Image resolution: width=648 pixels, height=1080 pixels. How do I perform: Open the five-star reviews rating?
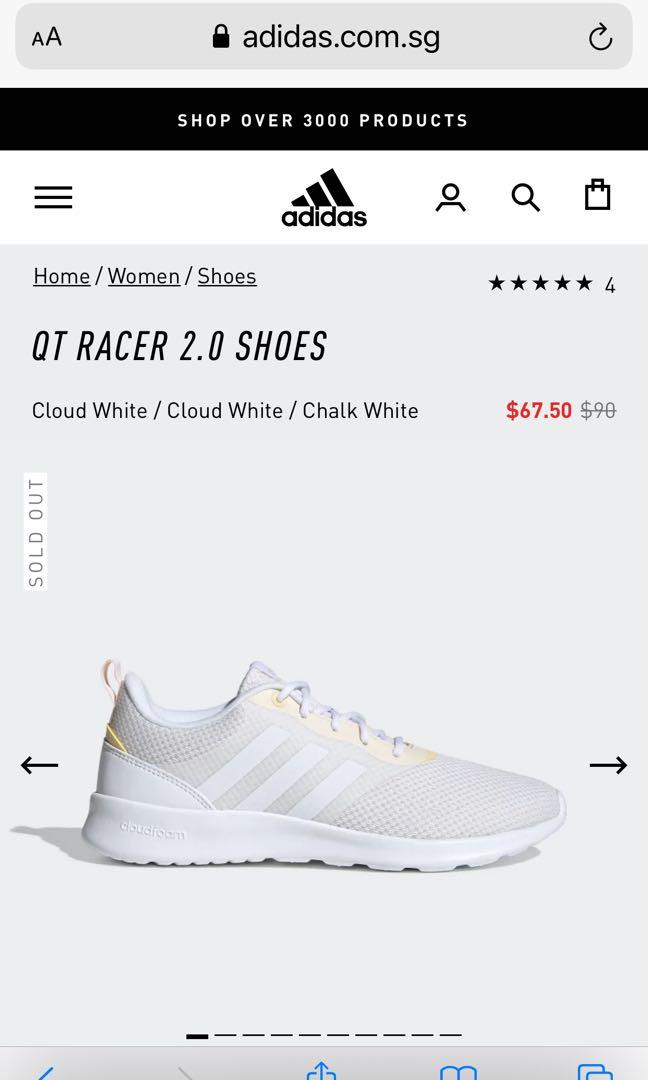(551, 284)
